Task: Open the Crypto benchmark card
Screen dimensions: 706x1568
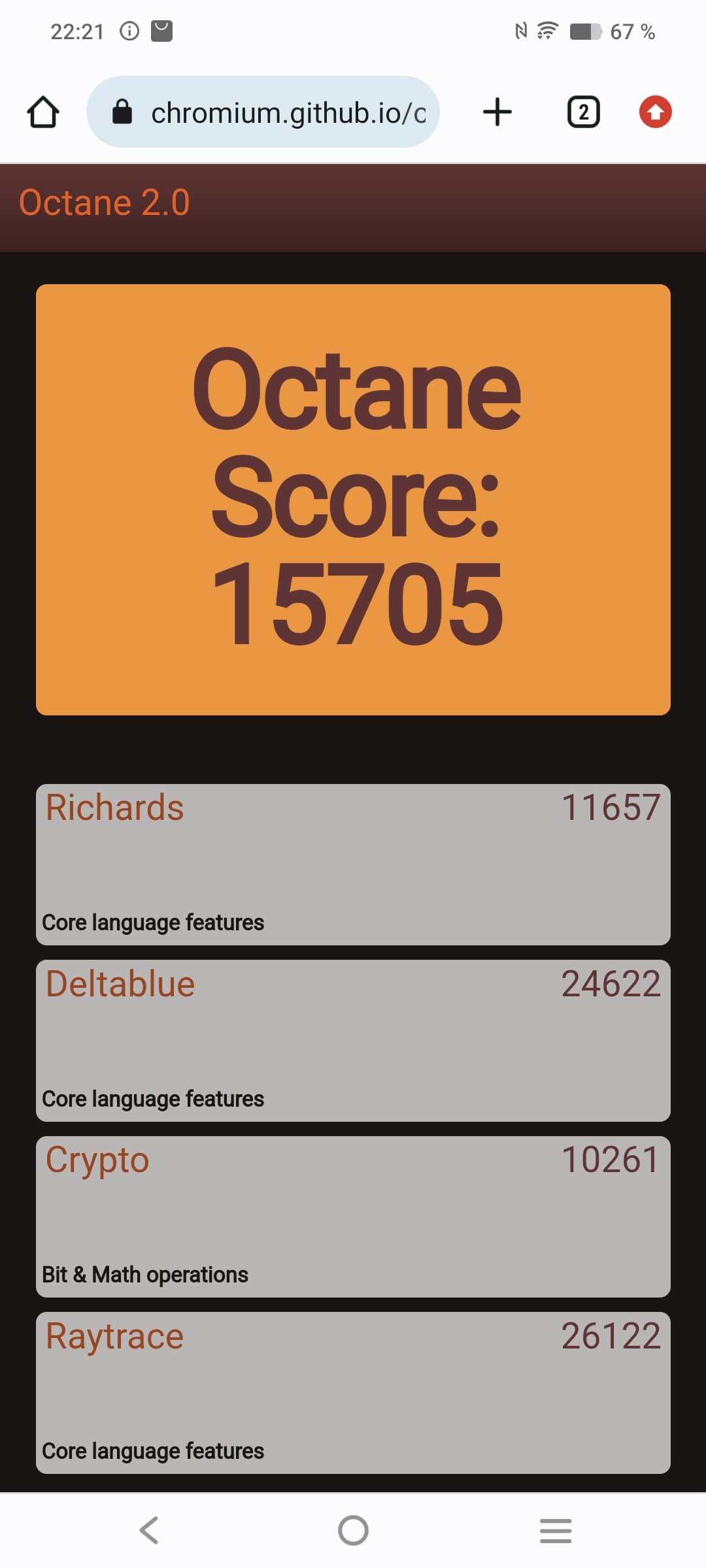Action: 353,1217
